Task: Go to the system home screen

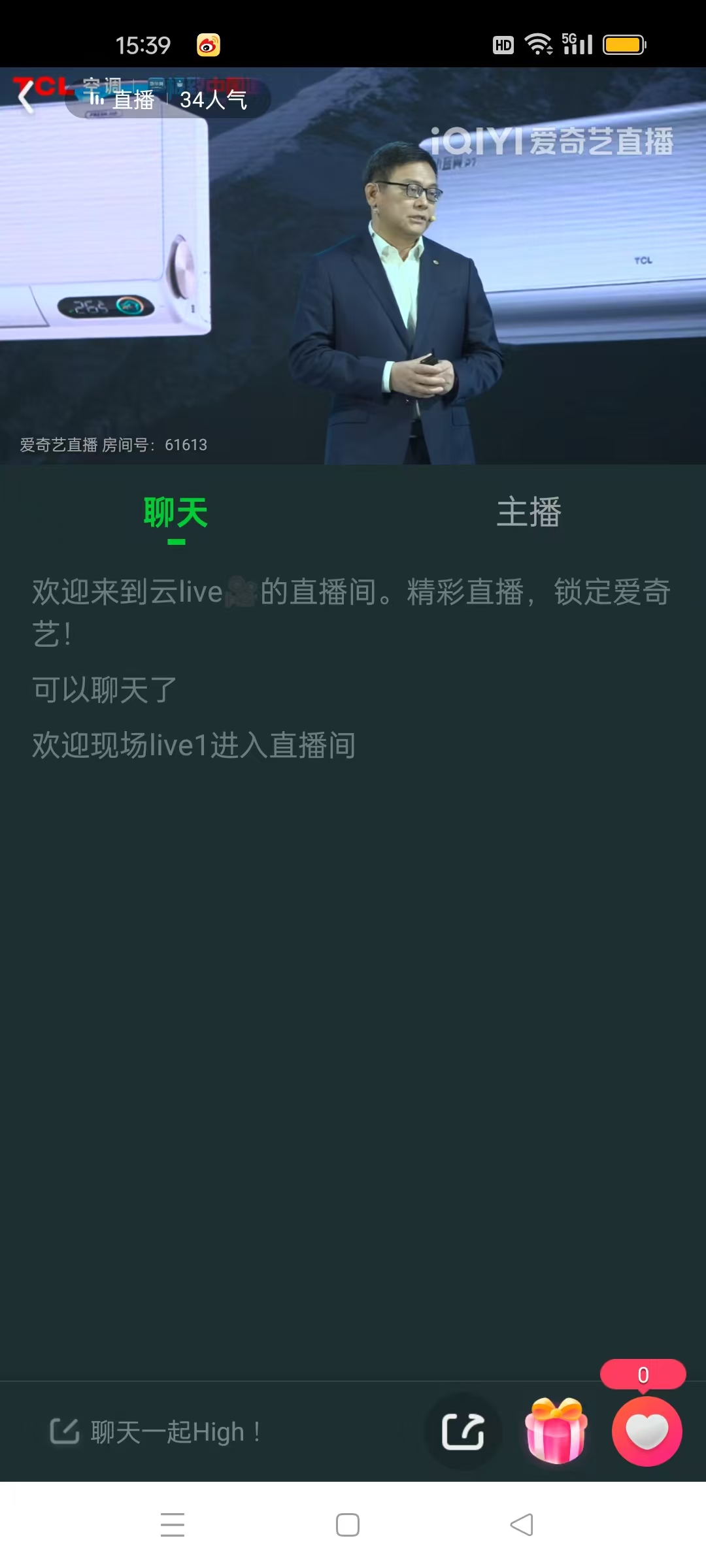Action: coord(348,1525)
